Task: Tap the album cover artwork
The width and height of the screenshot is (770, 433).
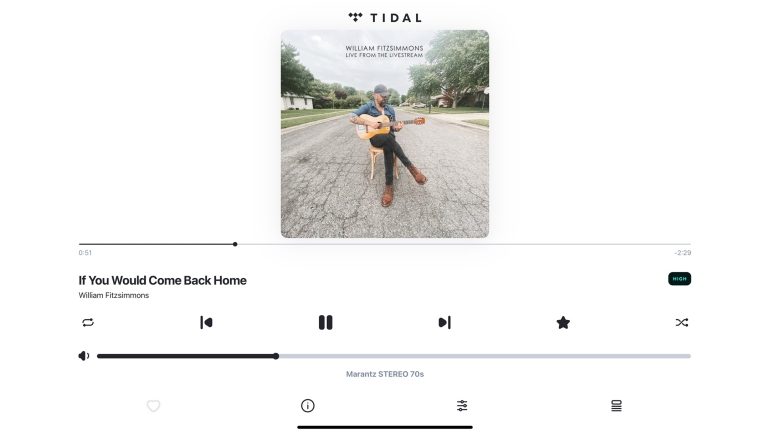Action: (x=385, y=134)
